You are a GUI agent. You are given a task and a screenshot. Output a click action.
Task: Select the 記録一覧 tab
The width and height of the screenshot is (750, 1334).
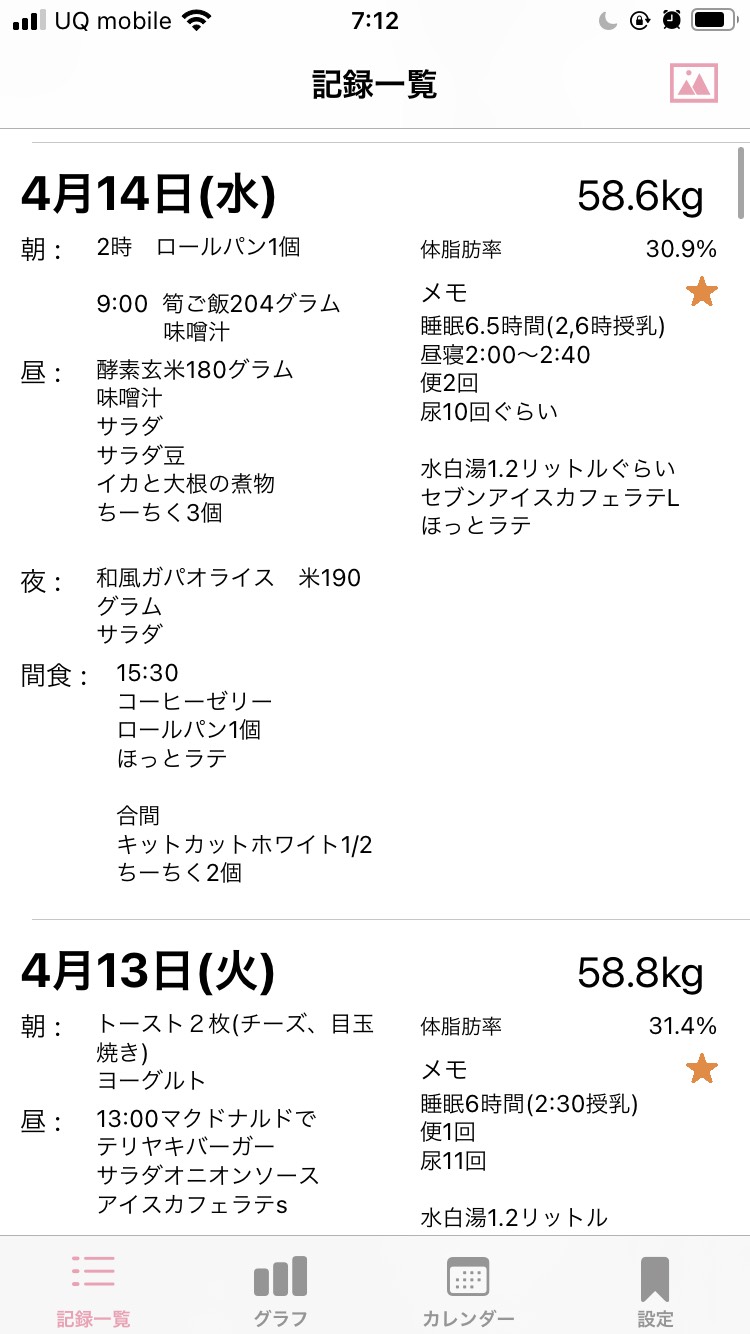(x=93, y=1290)
